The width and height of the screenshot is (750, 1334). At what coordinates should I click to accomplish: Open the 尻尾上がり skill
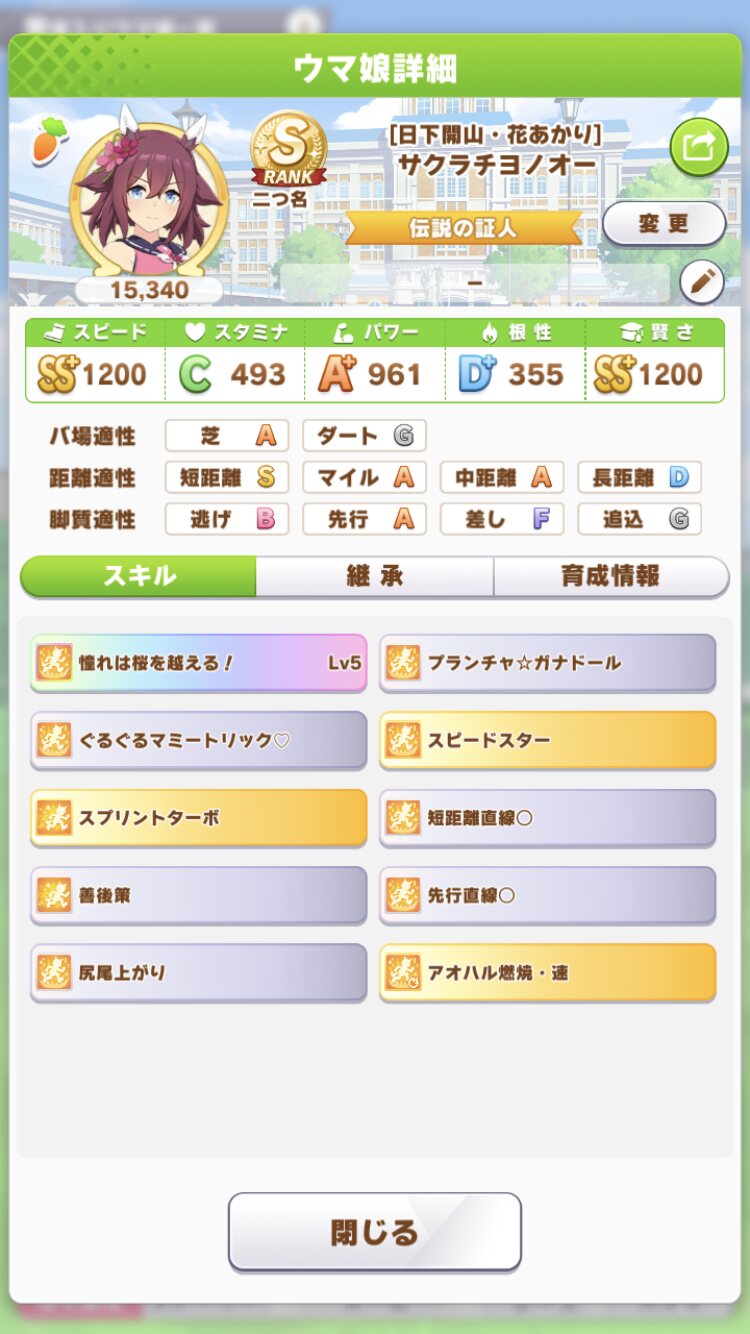tap(198, 972)
